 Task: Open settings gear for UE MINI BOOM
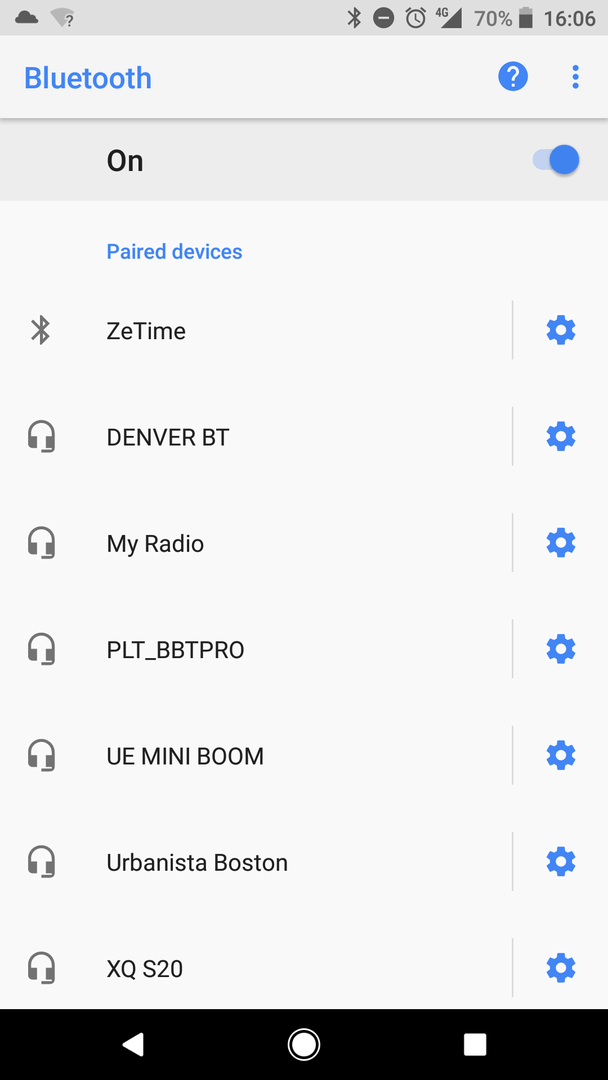point(561,755)
